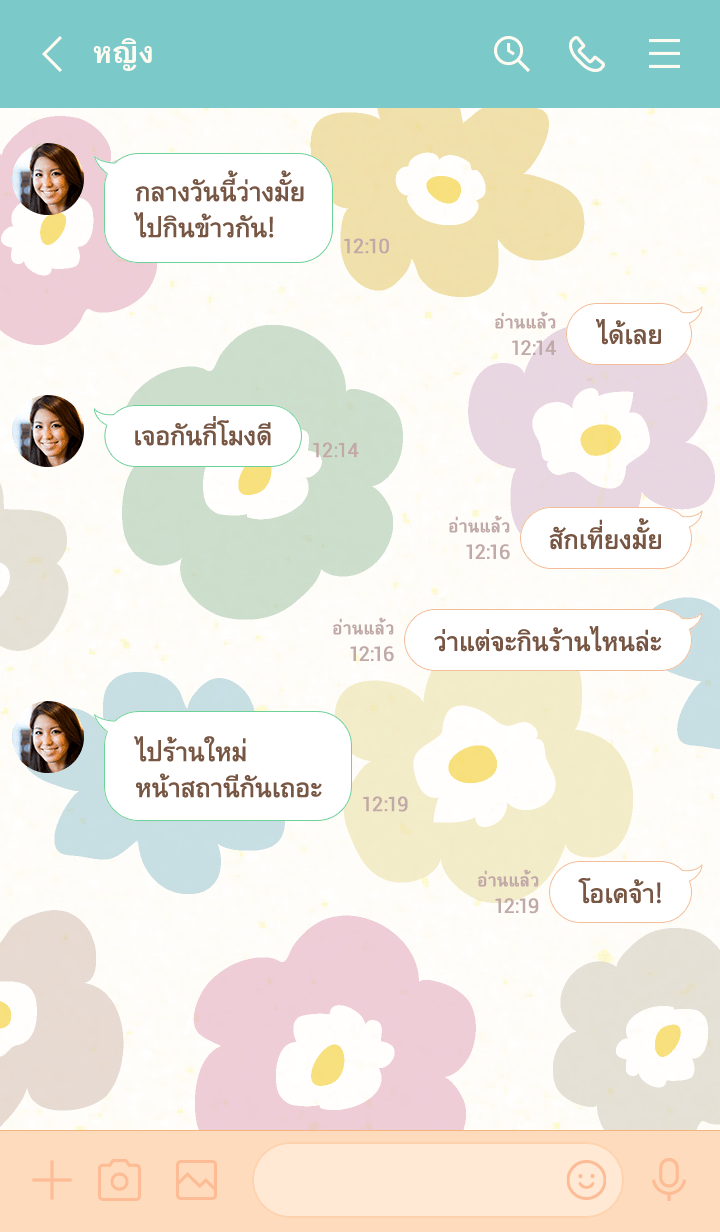Open หญิง's profile picture beside the 12:10 message

tap(48, 179)
